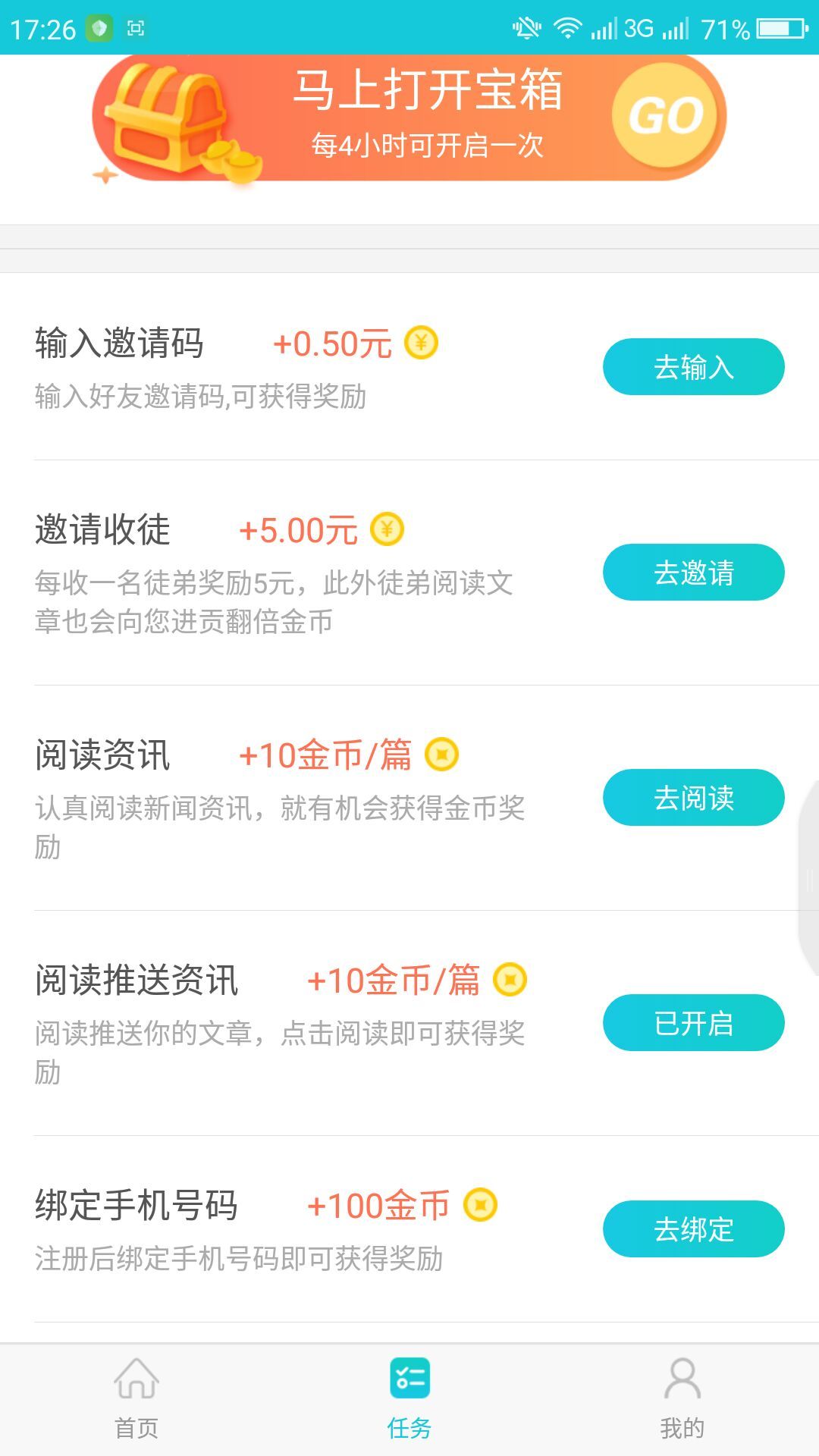The height and width of the screenshot is (1456, 819).
Task: Click the coin icon beside 阅读推送资讯
Action: [x=510, y=981]
